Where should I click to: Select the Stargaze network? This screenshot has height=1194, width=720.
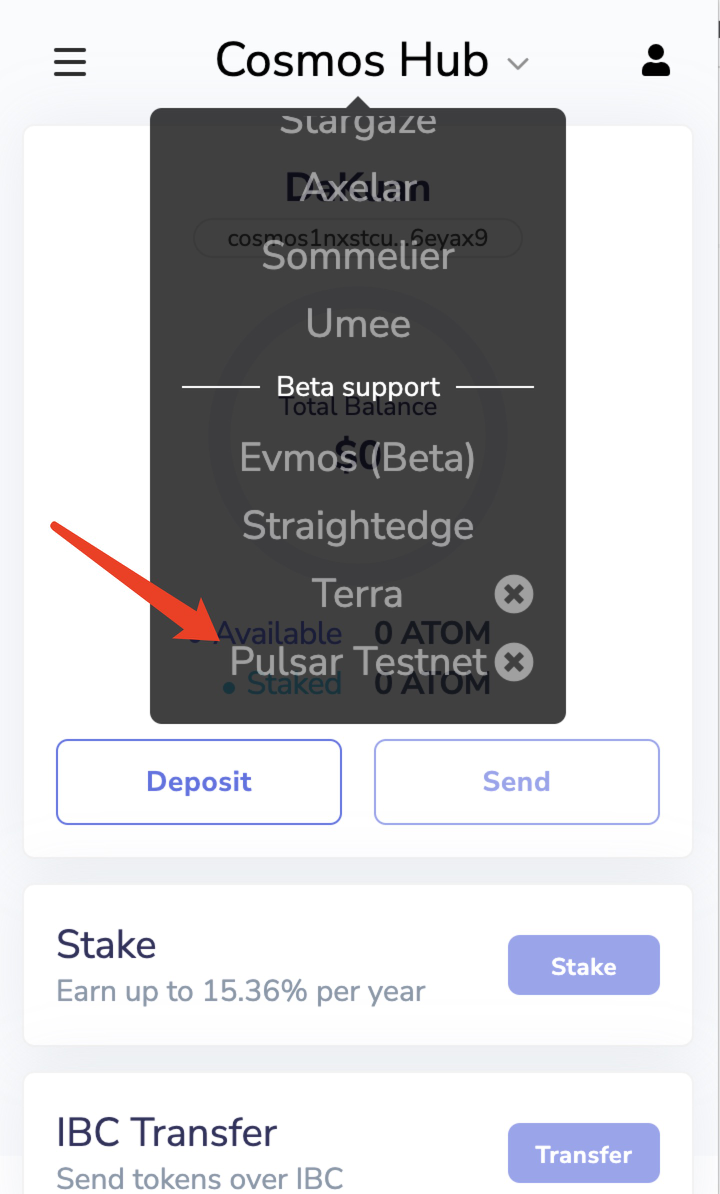(358, 124)
